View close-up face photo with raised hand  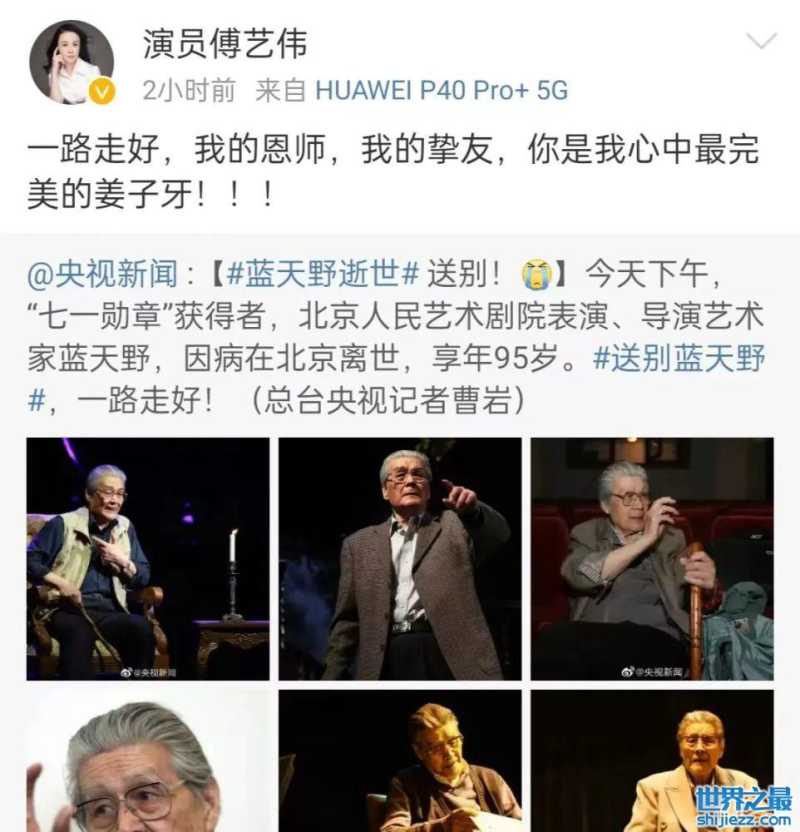click(x=148, y=760)
